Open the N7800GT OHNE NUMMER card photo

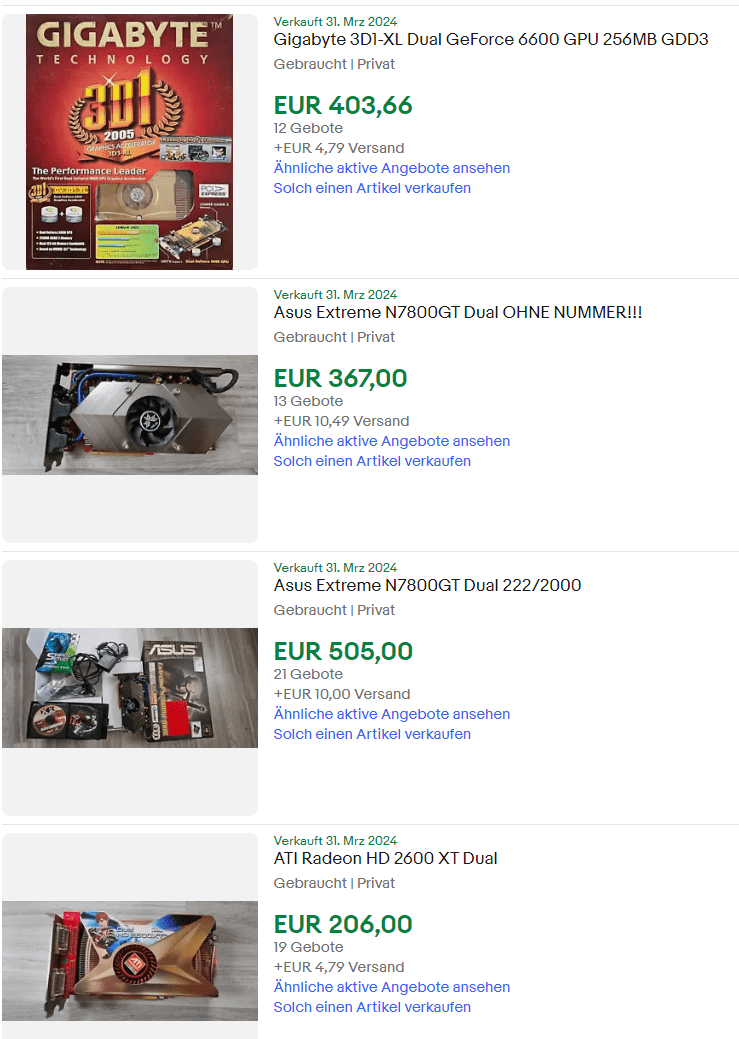pos(129,414)
